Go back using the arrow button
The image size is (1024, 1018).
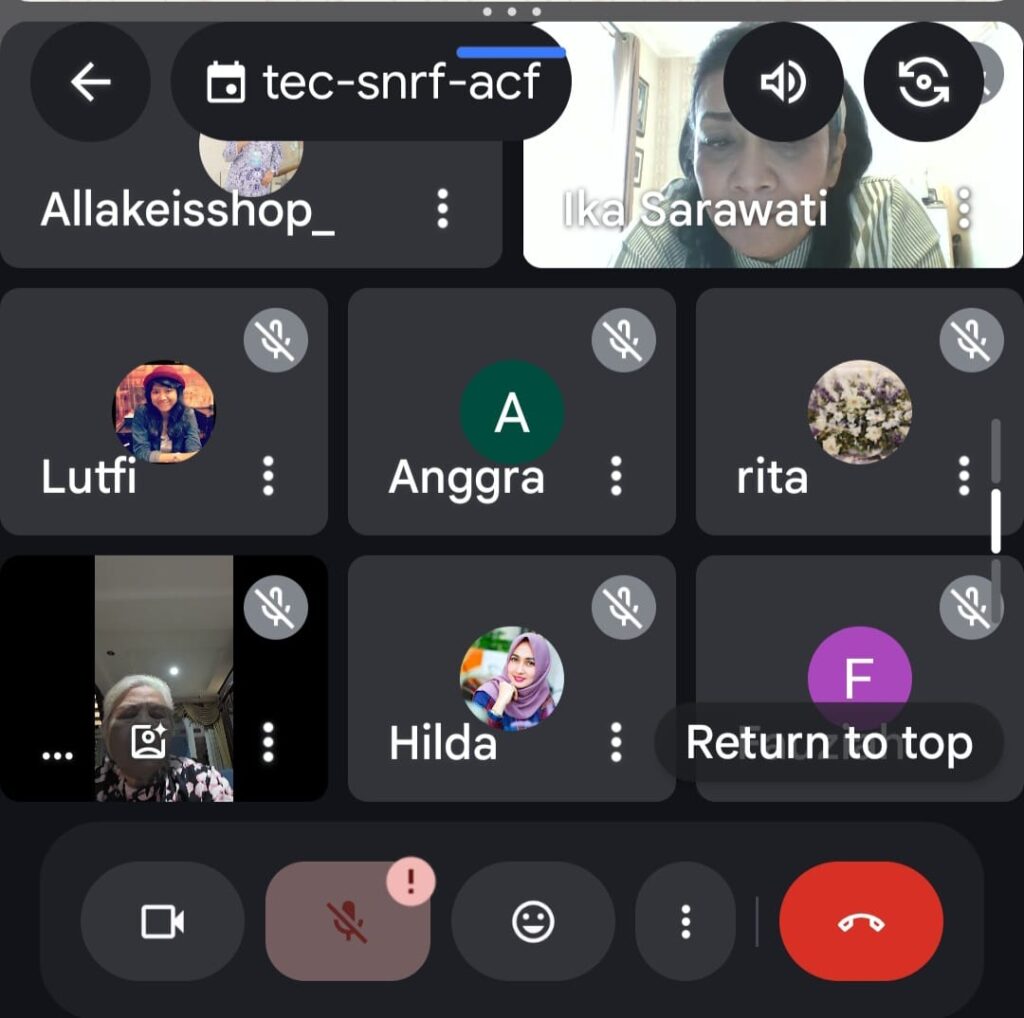coord(90,82)
